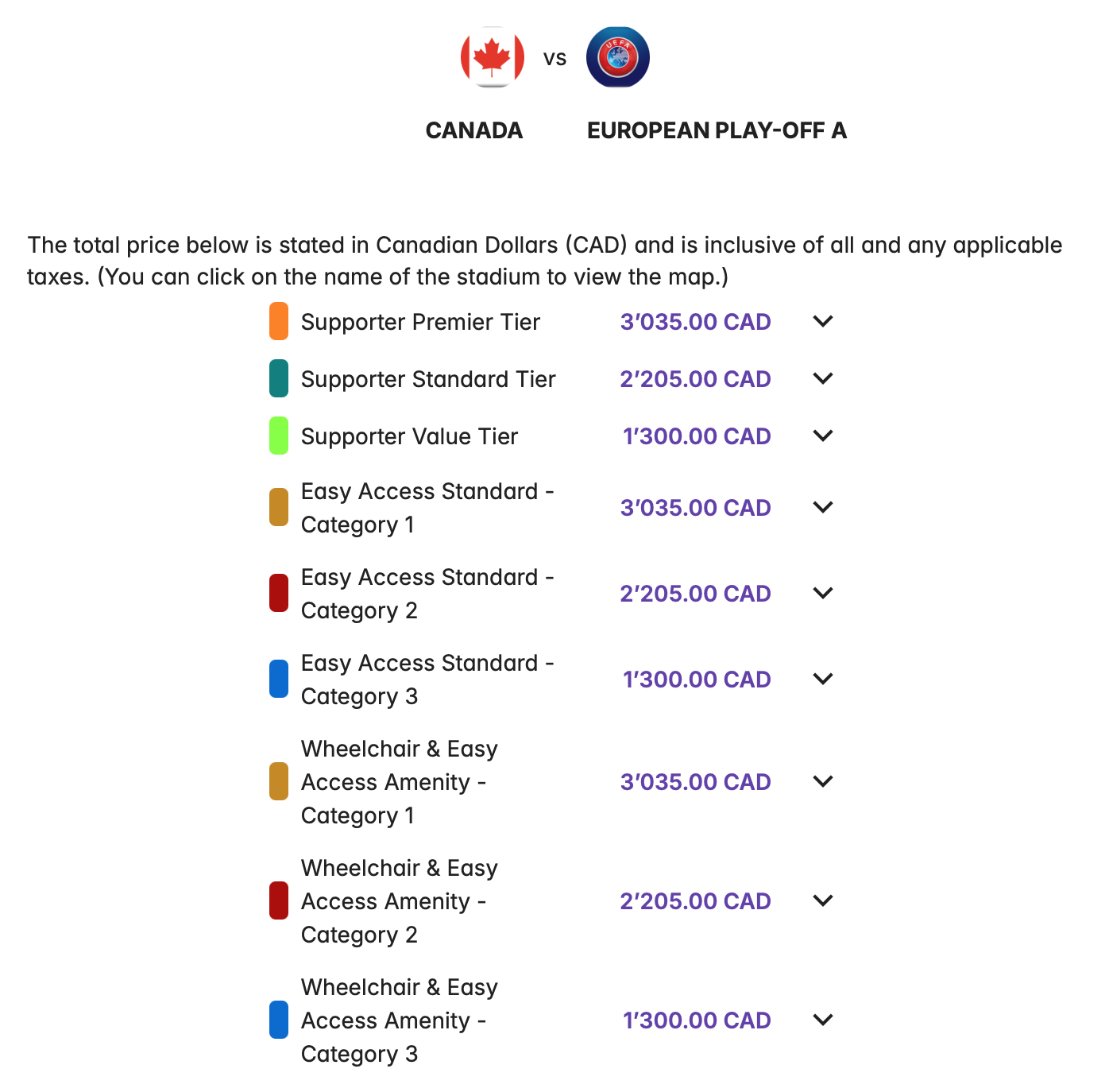The width and height of the screenshot is (1109, 1092).
Task: Expand Supporter Value Tier details
Action: [x=823, y=436]
